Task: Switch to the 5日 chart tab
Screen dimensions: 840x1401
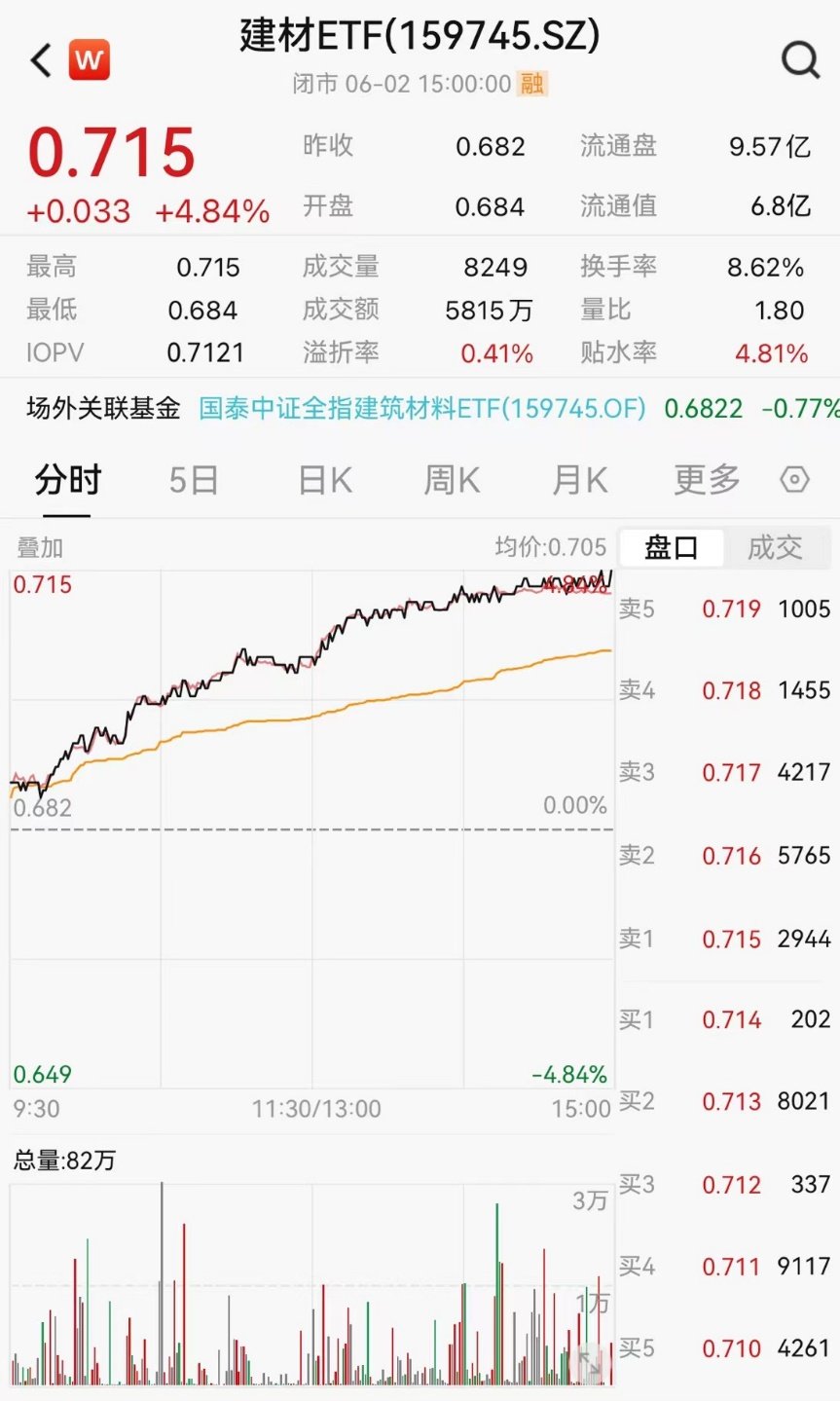Action: click(193, 480)
